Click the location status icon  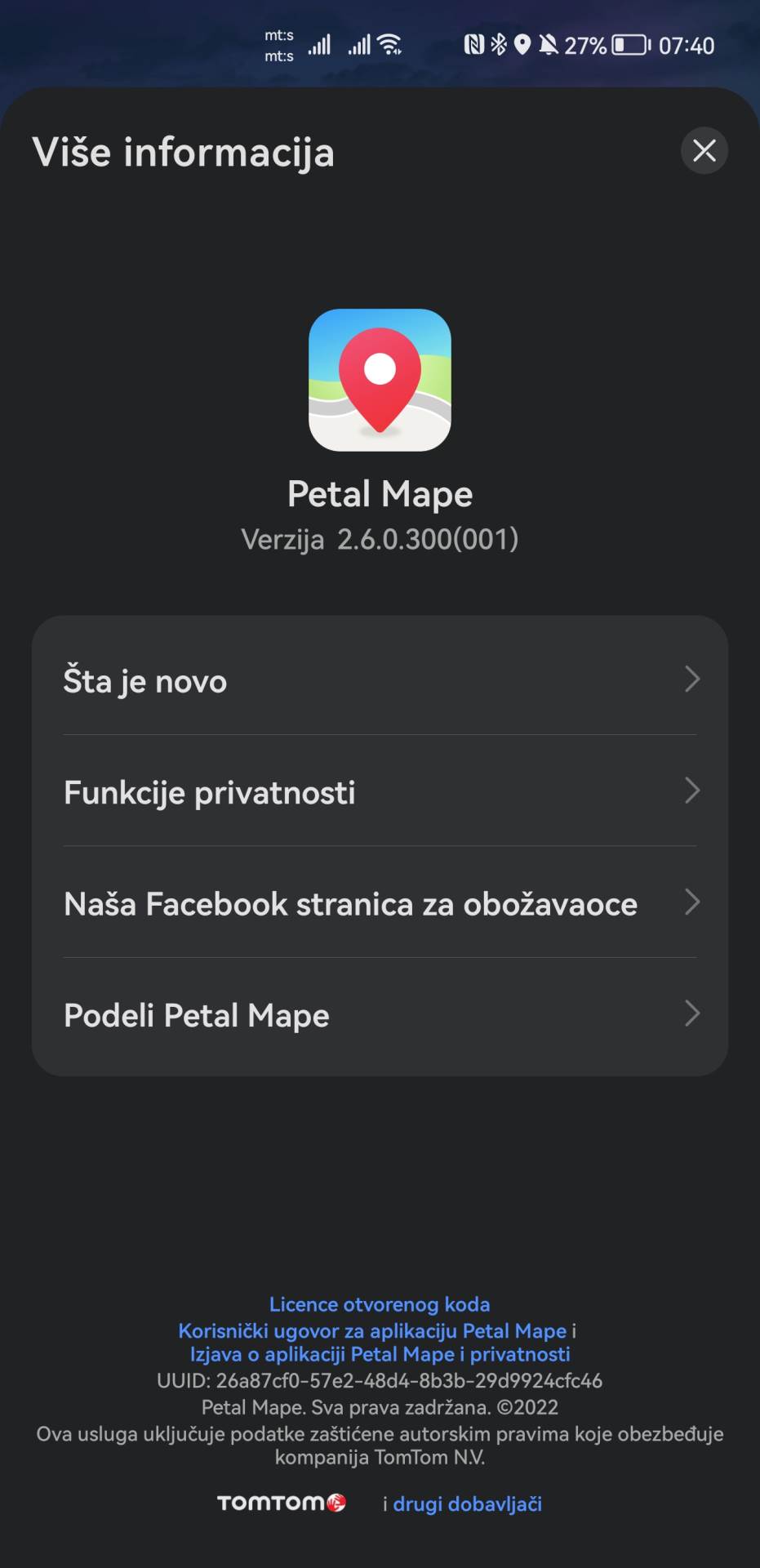click(523, 45)
